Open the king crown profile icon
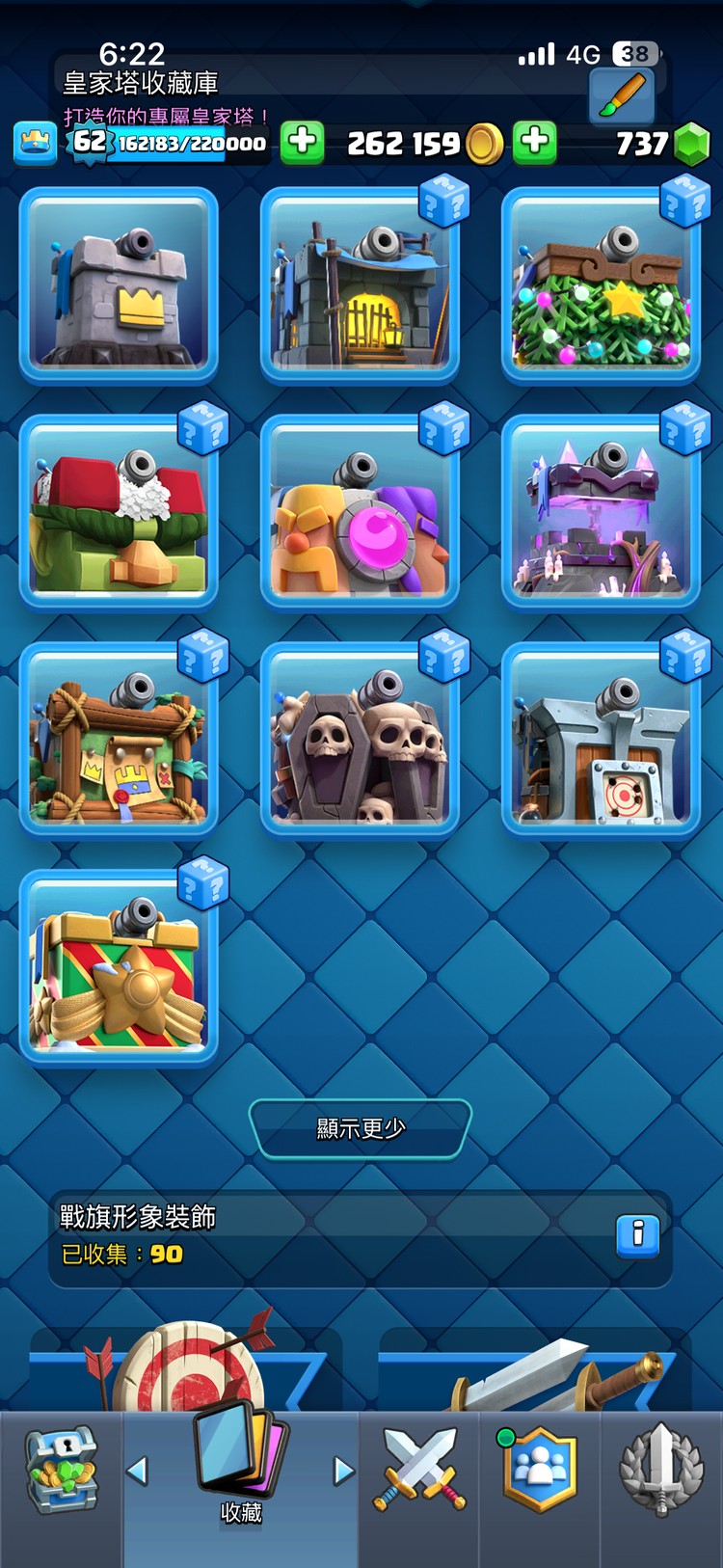 tap(36, 143)
